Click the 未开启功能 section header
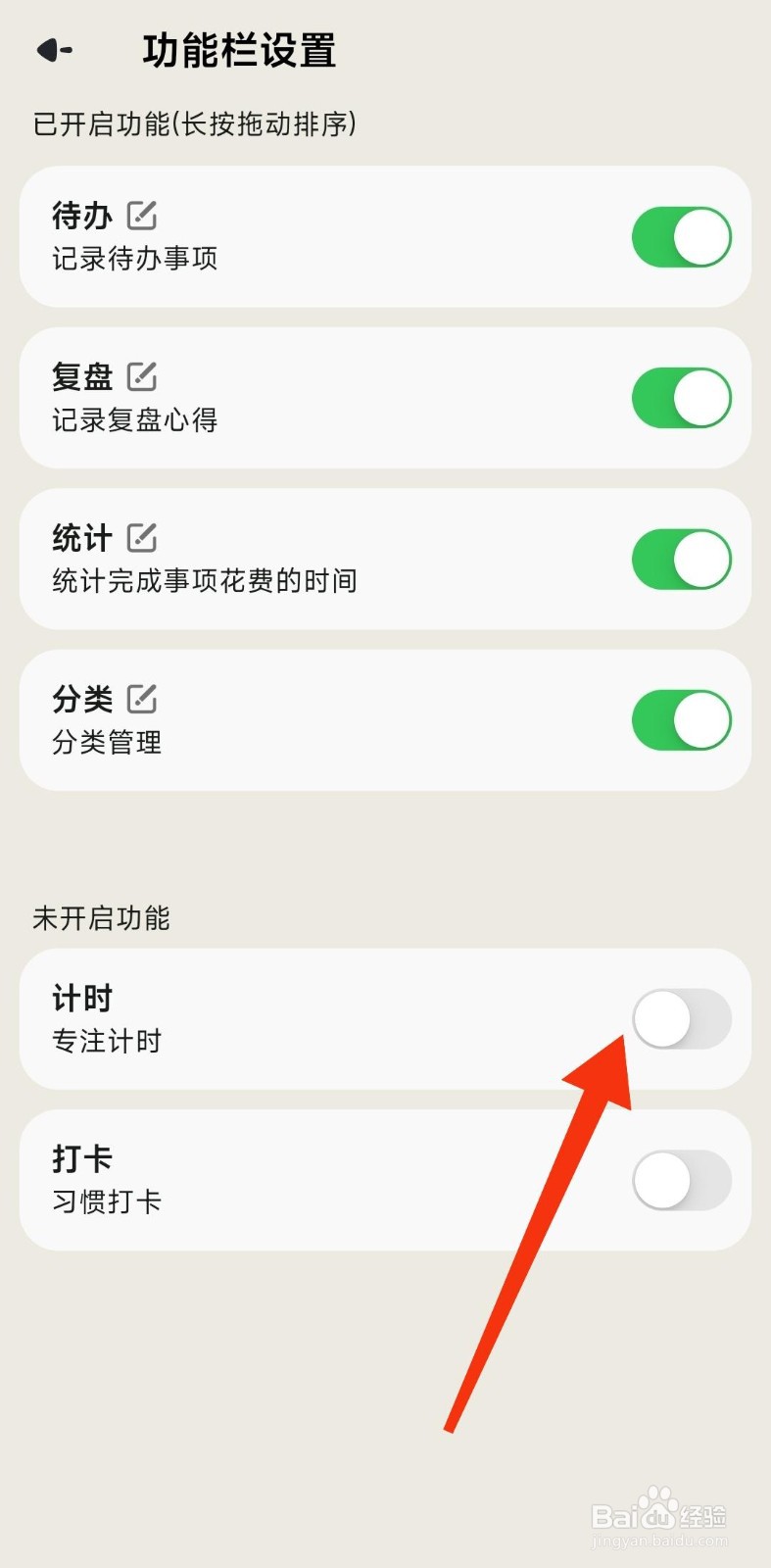Viewport: 771px width, 1568px height. coord(101,919)
